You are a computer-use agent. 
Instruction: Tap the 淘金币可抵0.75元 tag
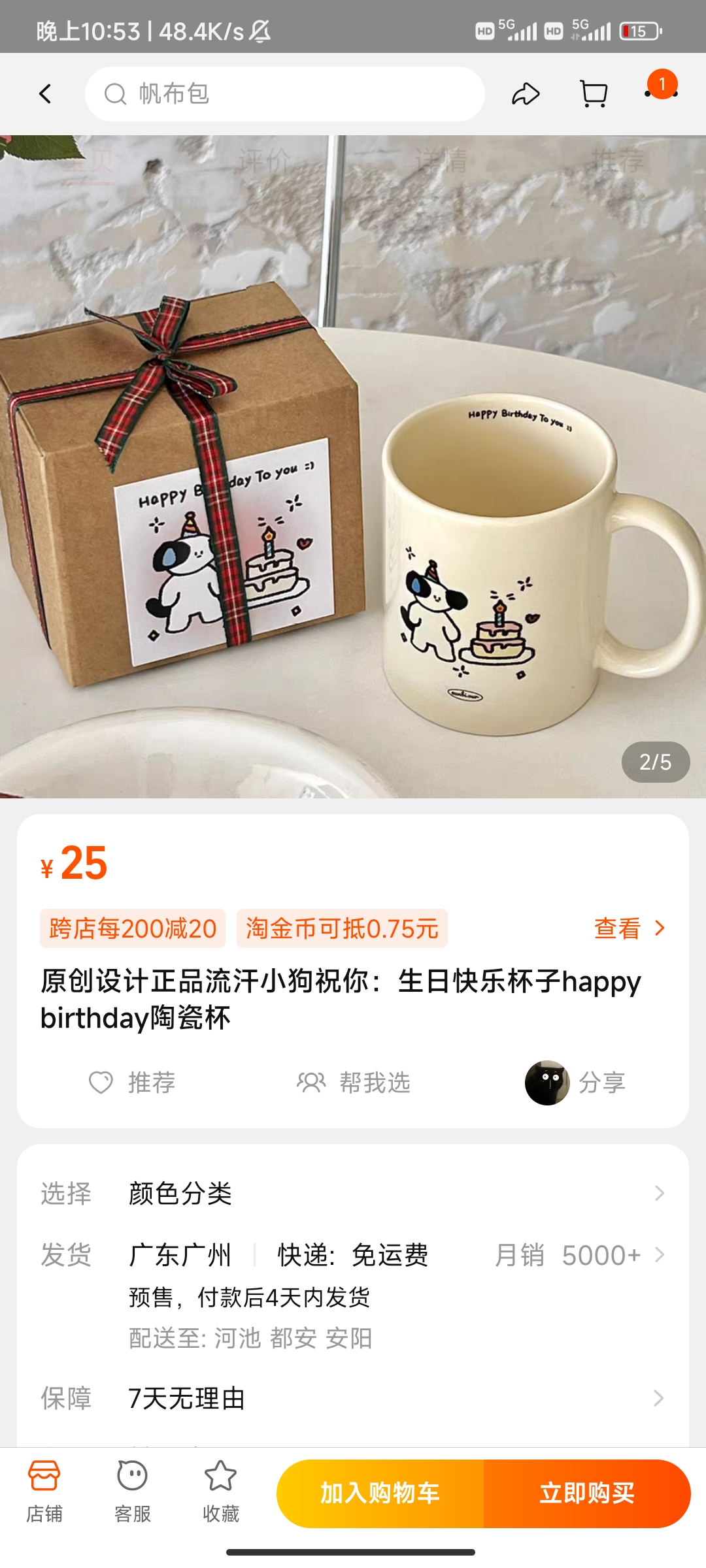coord(342,928)
